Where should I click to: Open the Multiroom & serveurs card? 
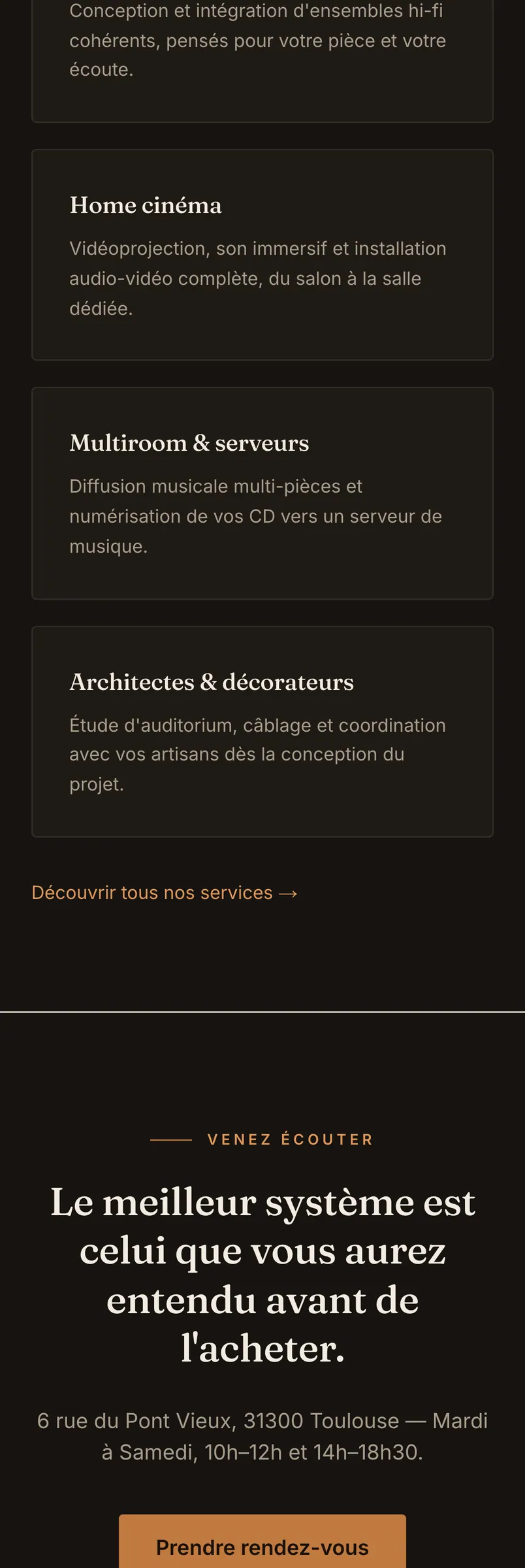point(262,493)
